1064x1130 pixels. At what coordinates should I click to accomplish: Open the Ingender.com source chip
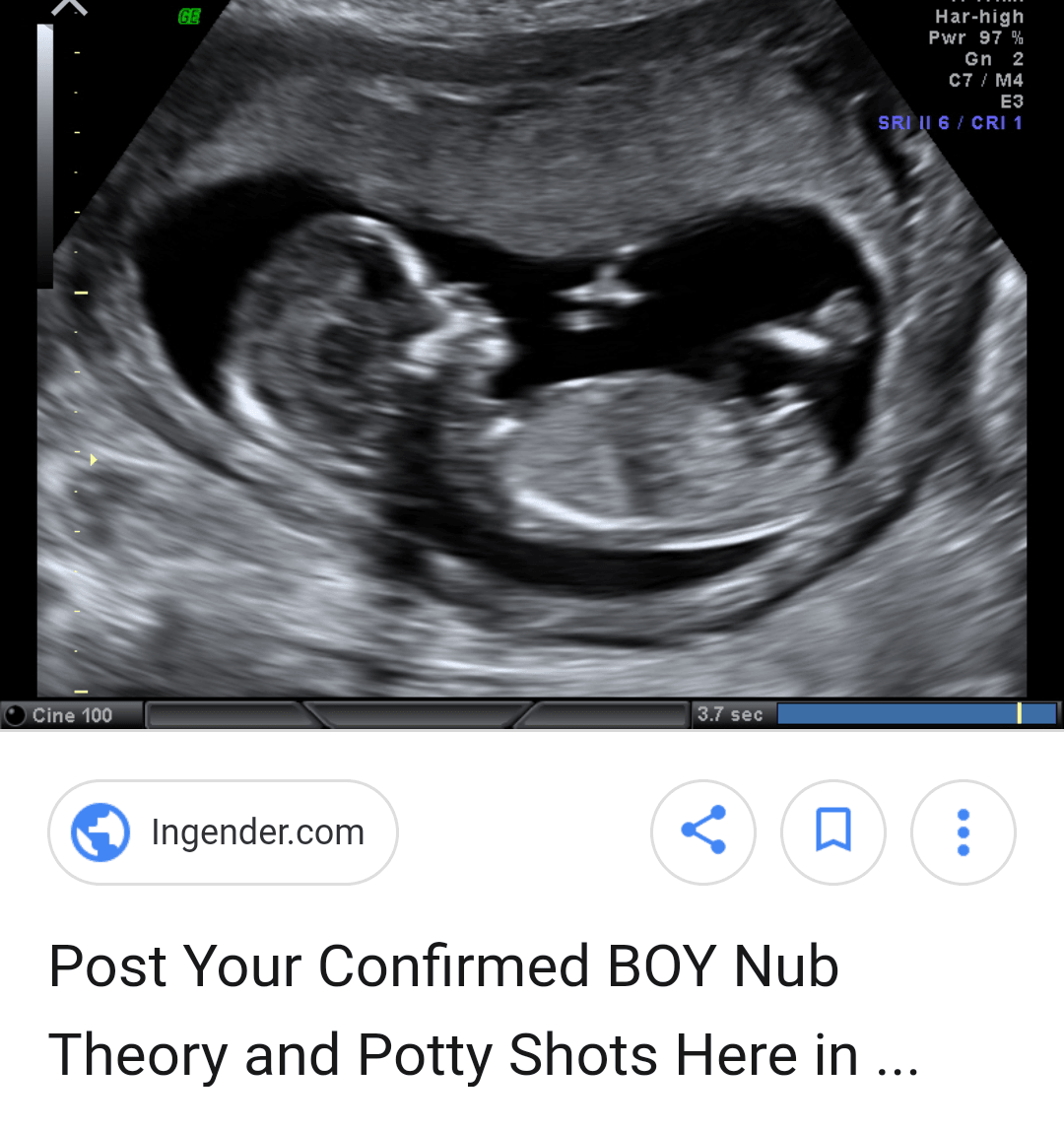point(224,832)
